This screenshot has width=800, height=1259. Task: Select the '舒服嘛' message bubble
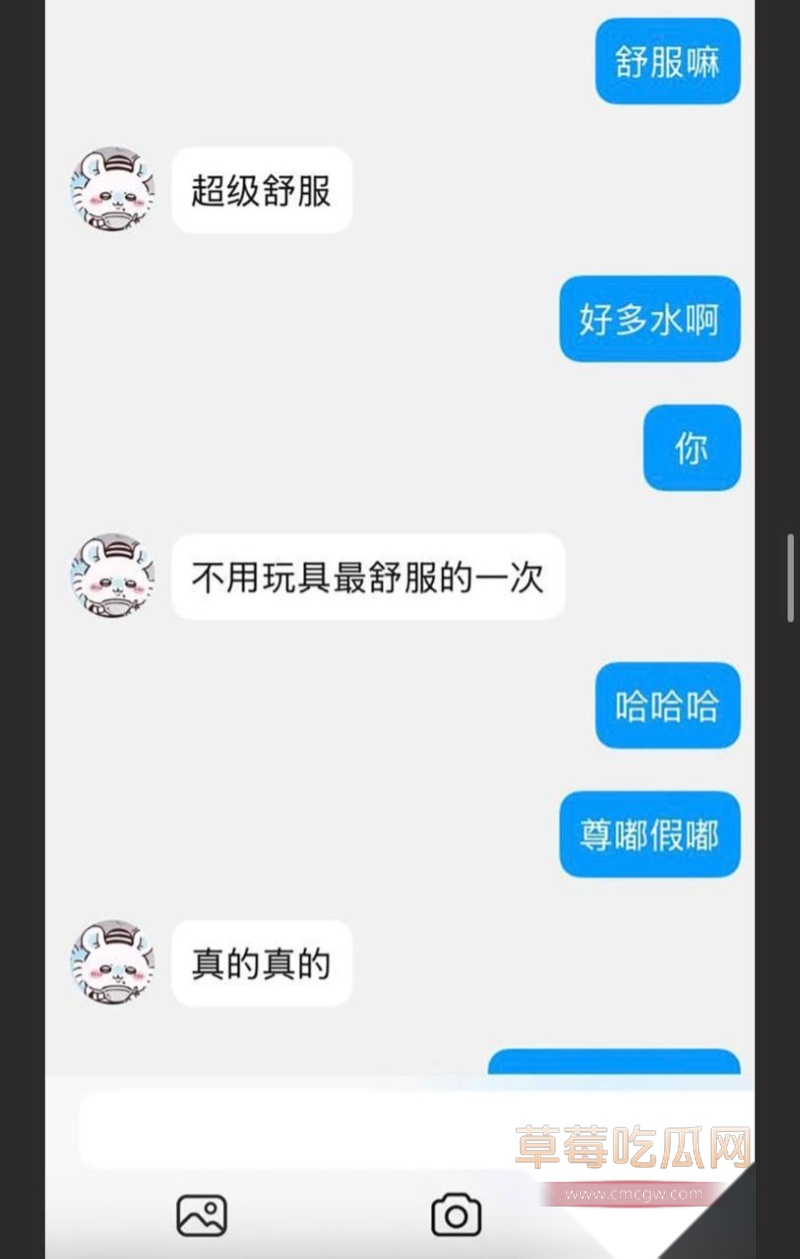(x=667, y=62)
